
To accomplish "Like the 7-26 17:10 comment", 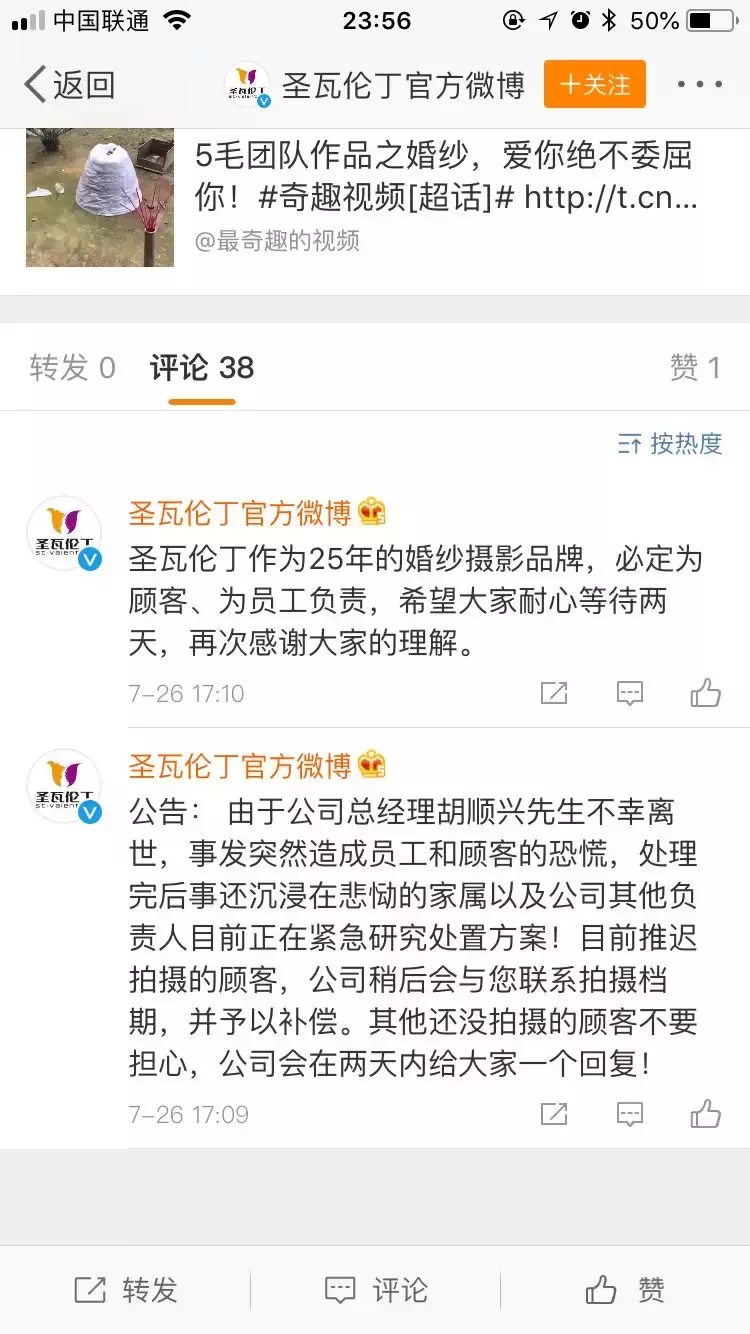I will [706, 693].
